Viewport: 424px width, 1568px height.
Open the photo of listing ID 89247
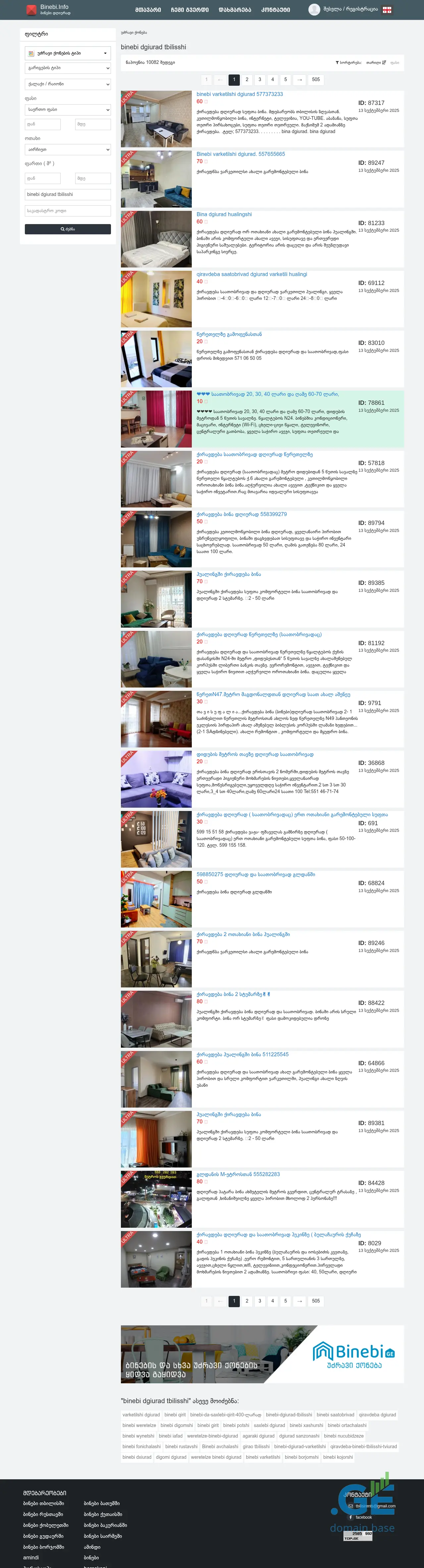[156, 179]
